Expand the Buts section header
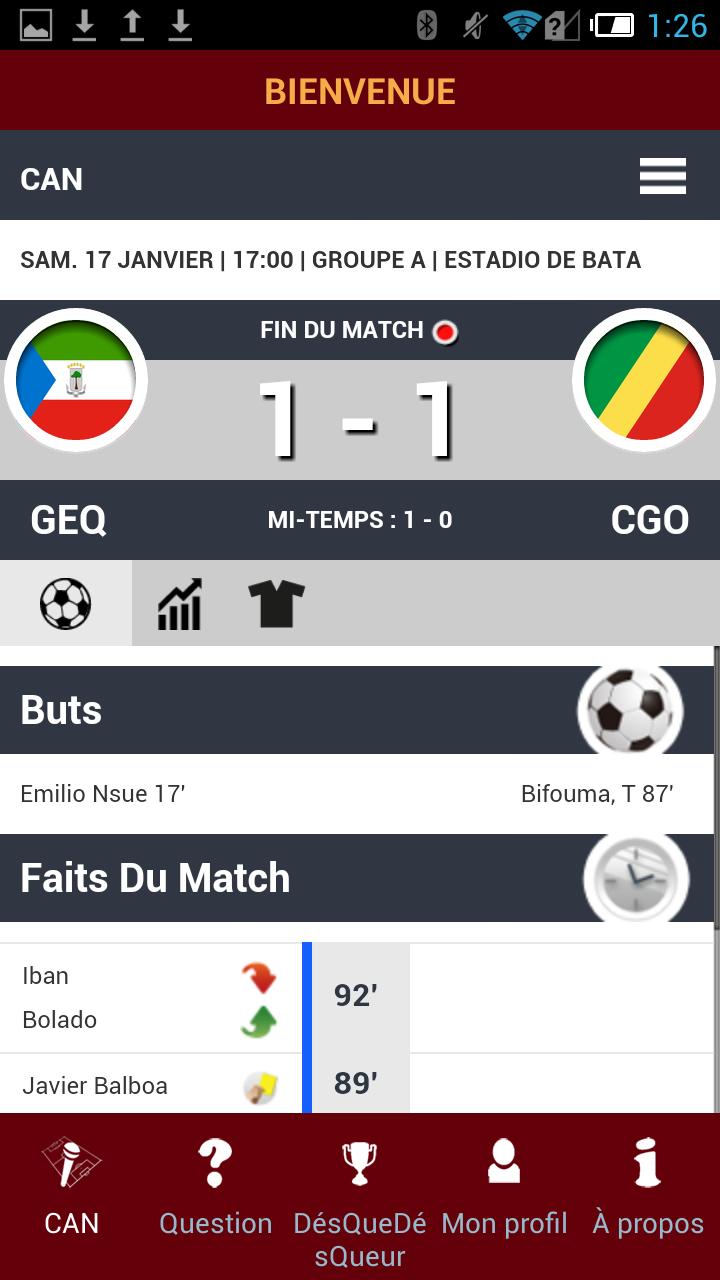720x1280 pixels. click(x=360, y=709)
